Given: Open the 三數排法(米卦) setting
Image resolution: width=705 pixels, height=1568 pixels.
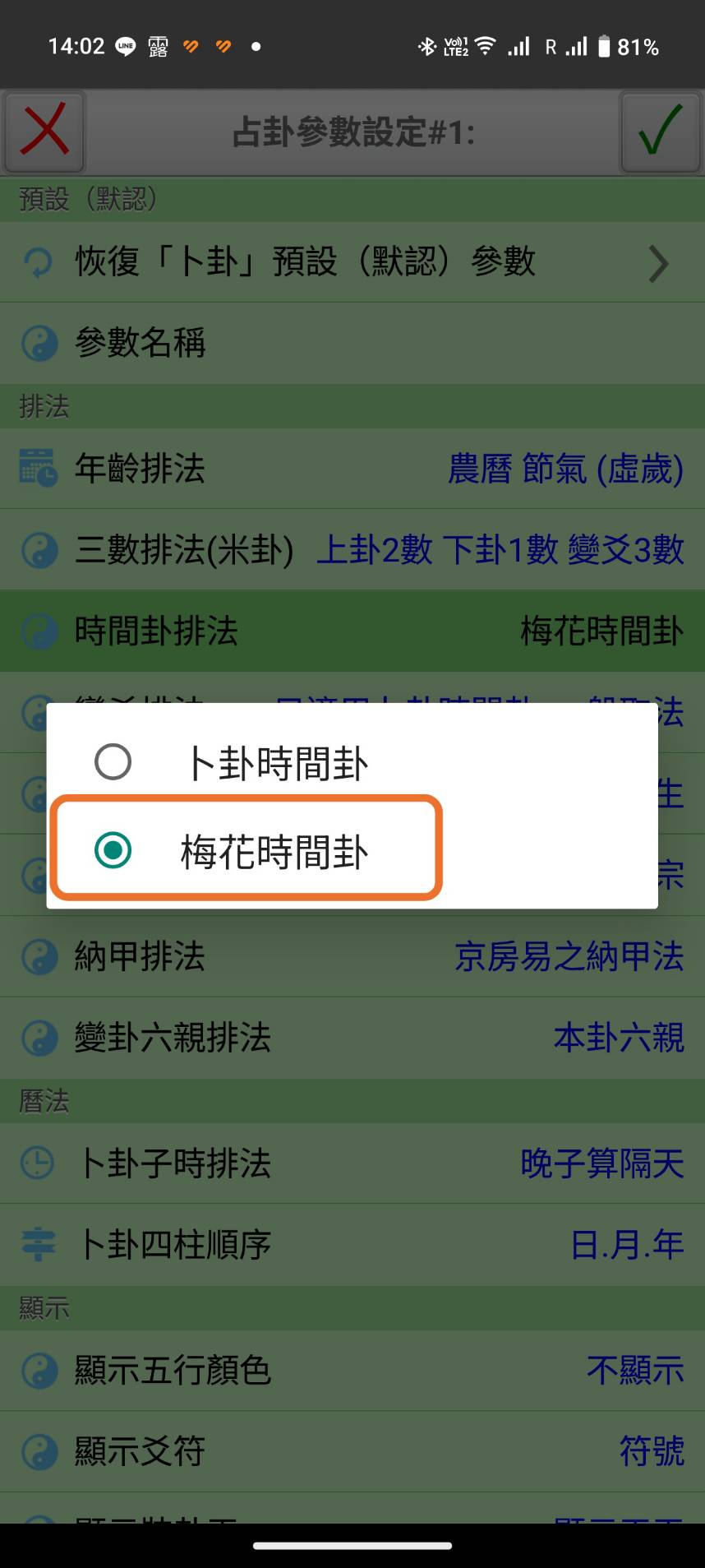Looking at the screenshot, I should (x=352, y=549).
